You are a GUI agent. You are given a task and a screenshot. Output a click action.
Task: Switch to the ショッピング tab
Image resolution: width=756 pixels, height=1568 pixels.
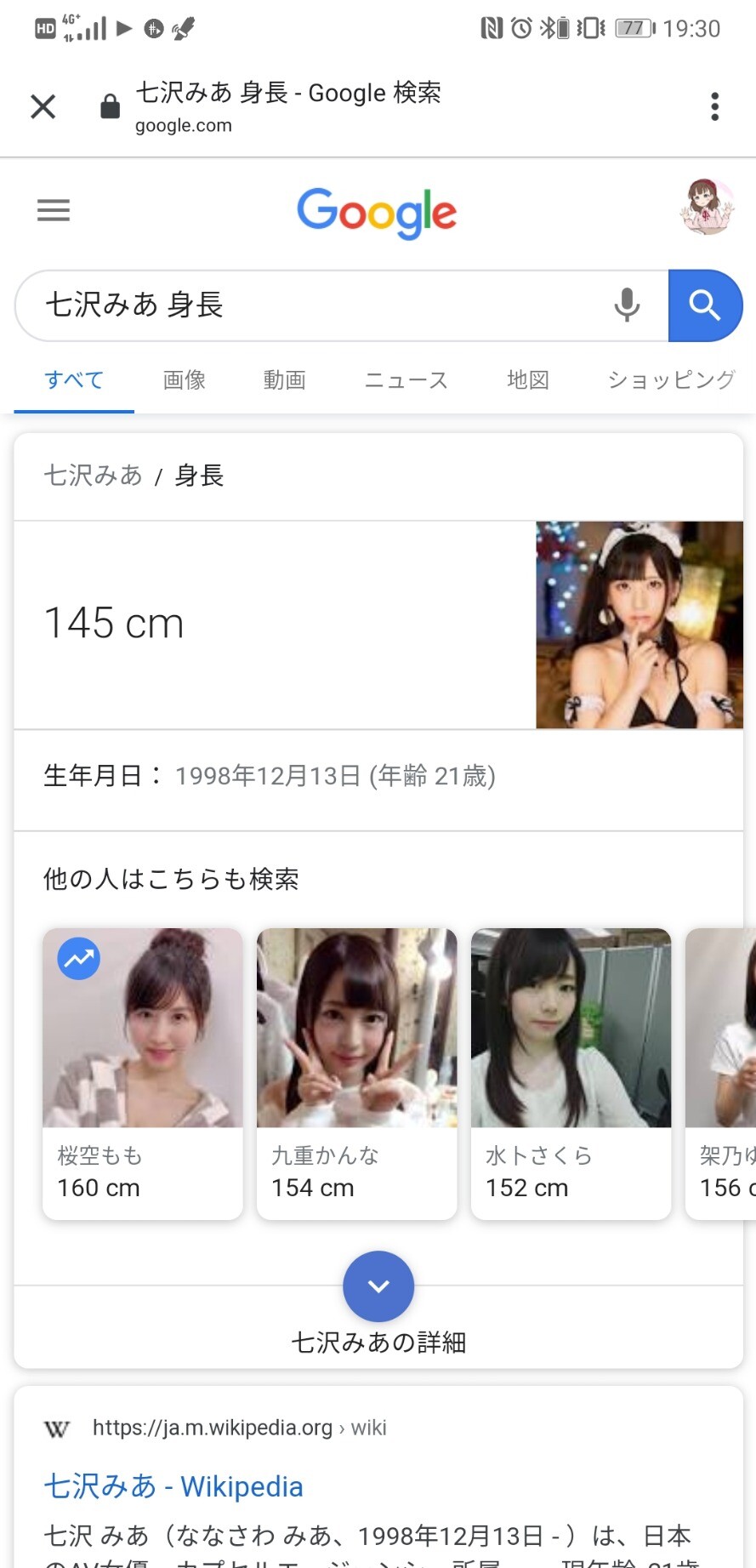[671, 380]
